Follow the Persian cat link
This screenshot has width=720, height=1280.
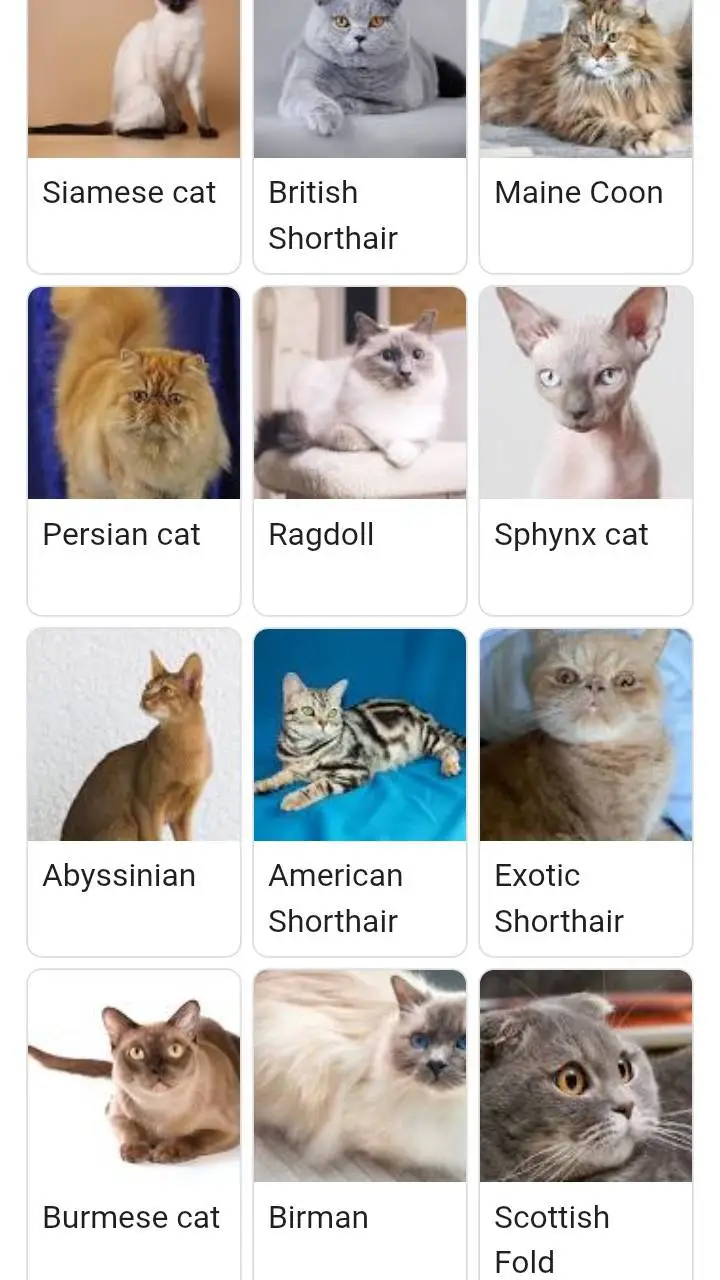pyautogui.click(x=121, y=535)
